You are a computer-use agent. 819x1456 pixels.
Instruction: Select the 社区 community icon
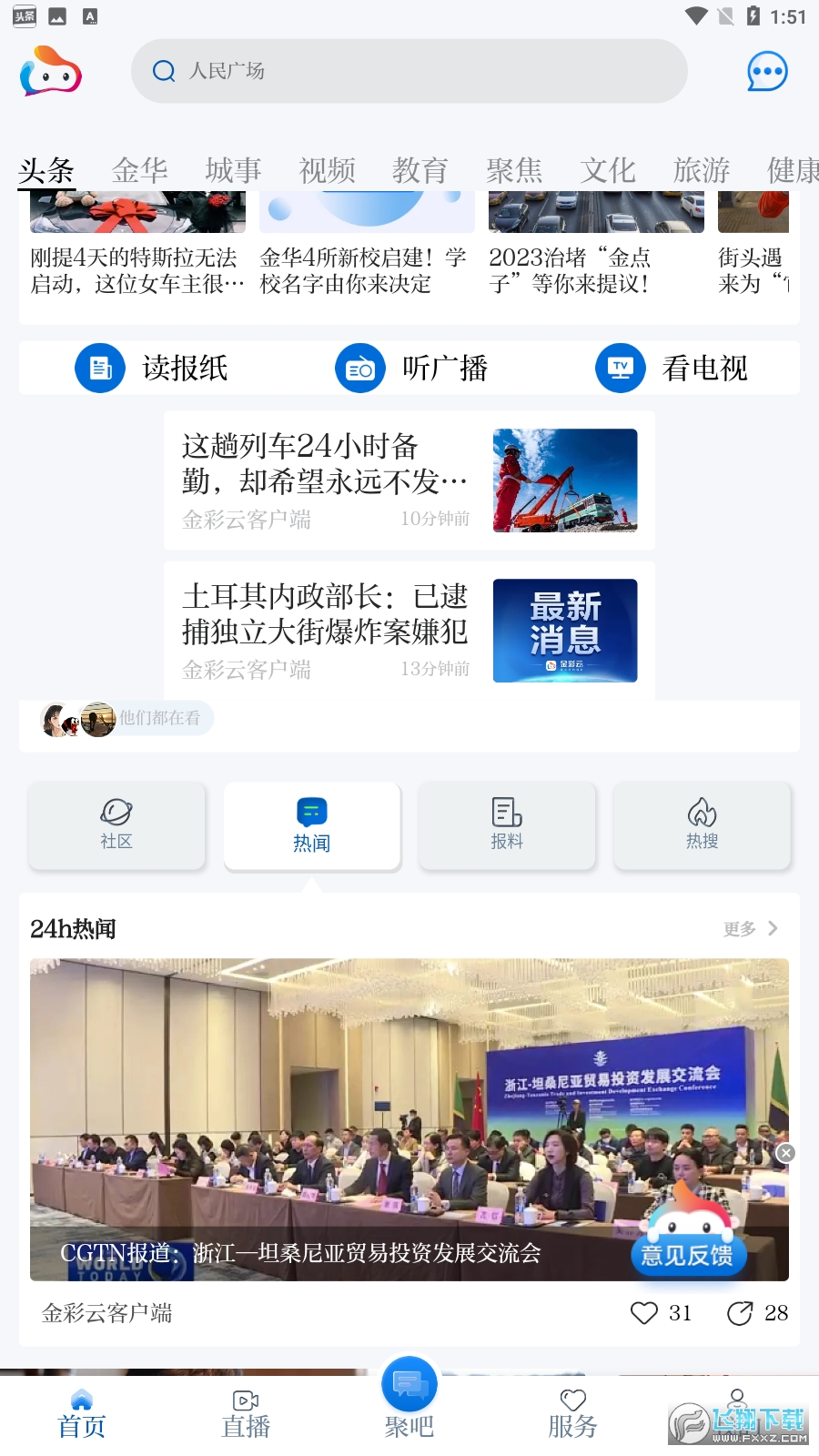[x=116, y=824]
